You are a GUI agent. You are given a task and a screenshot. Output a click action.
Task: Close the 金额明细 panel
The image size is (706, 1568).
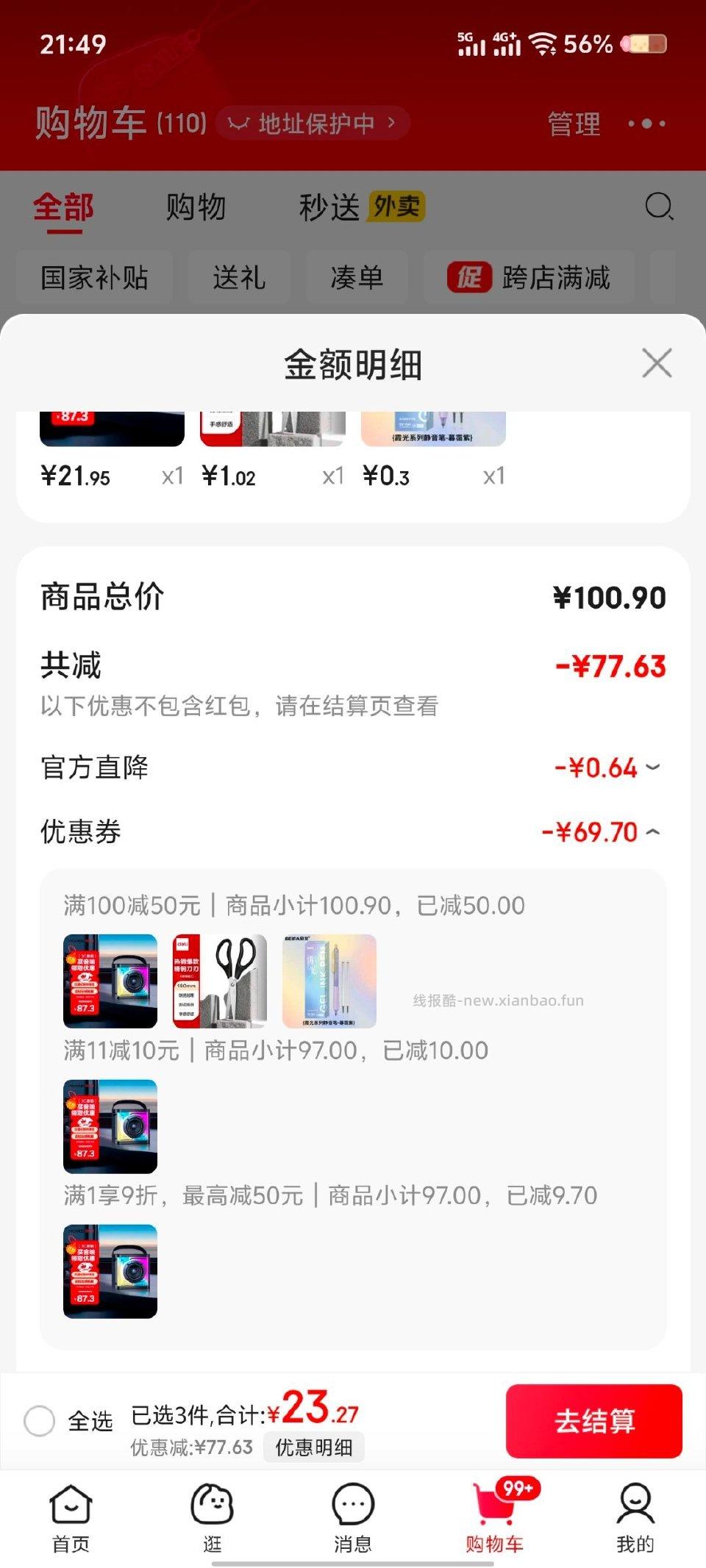(656, 363)
